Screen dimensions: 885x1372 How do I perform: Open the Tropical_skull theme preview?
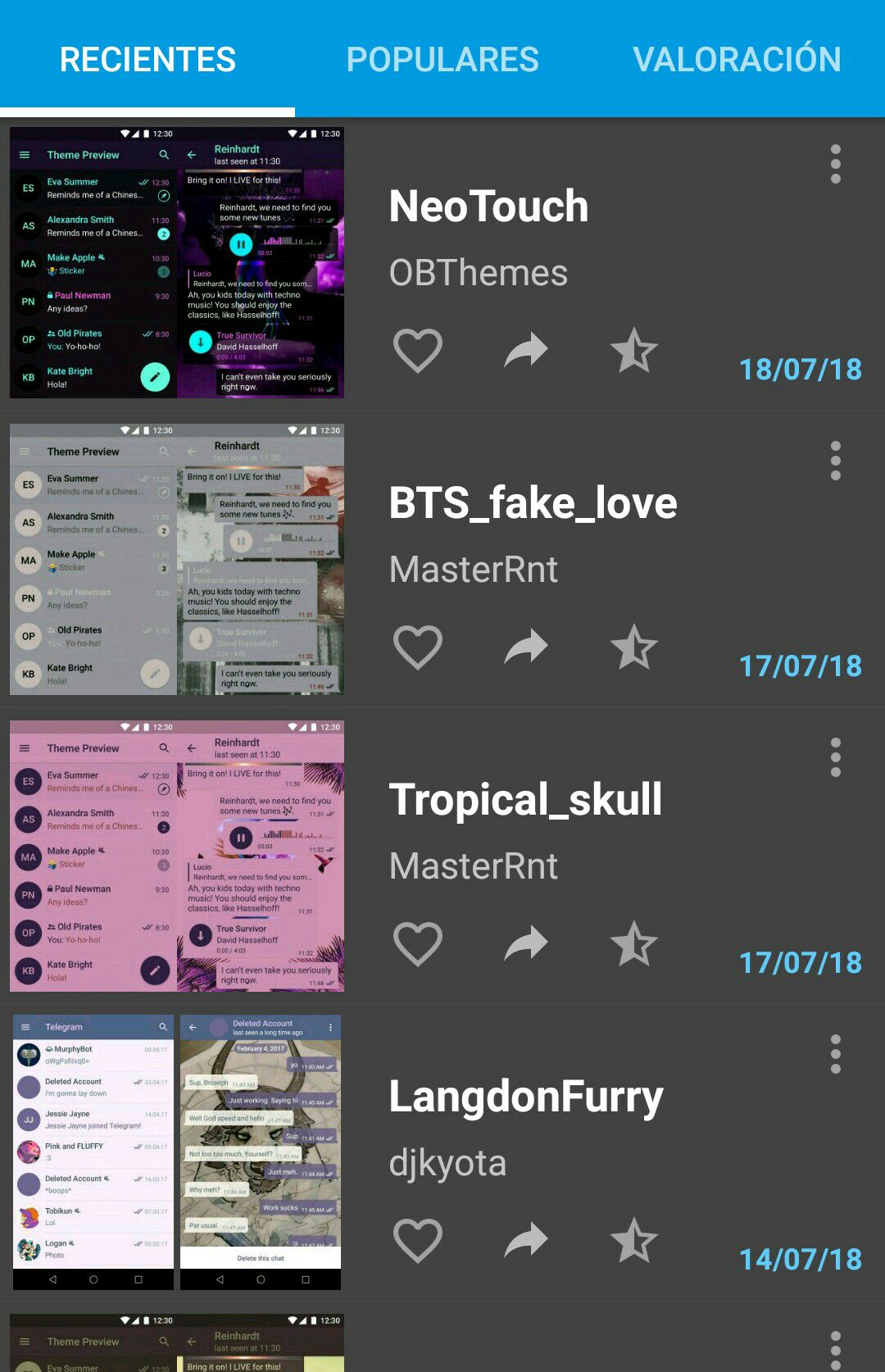177,856
